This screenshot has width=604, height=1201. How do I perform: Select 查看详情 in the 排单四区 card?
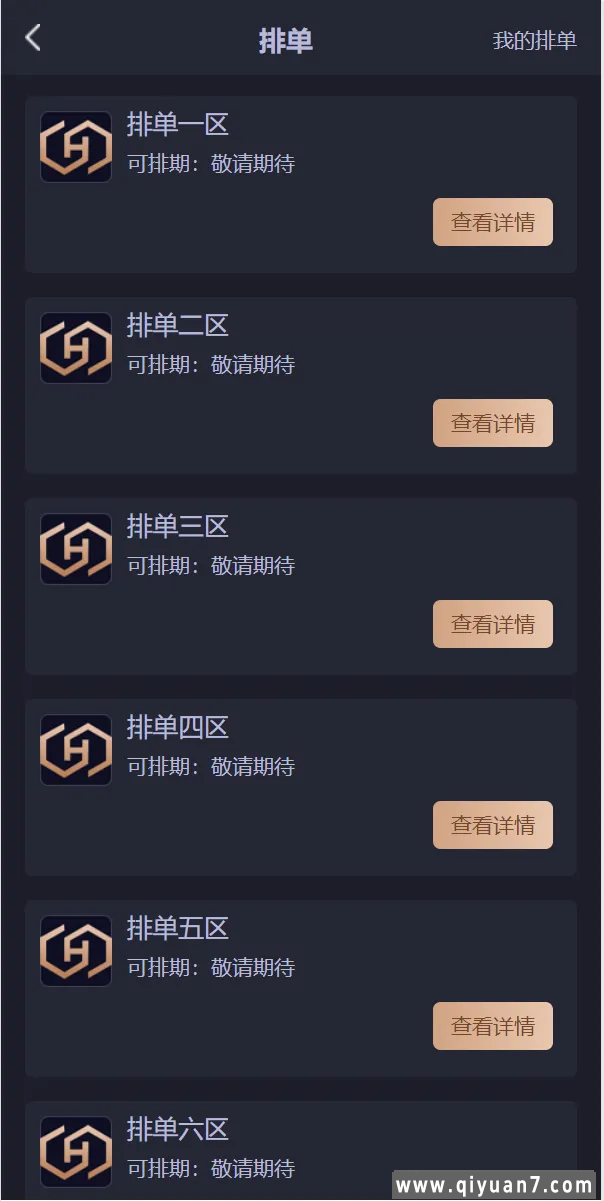pos(492,825)
